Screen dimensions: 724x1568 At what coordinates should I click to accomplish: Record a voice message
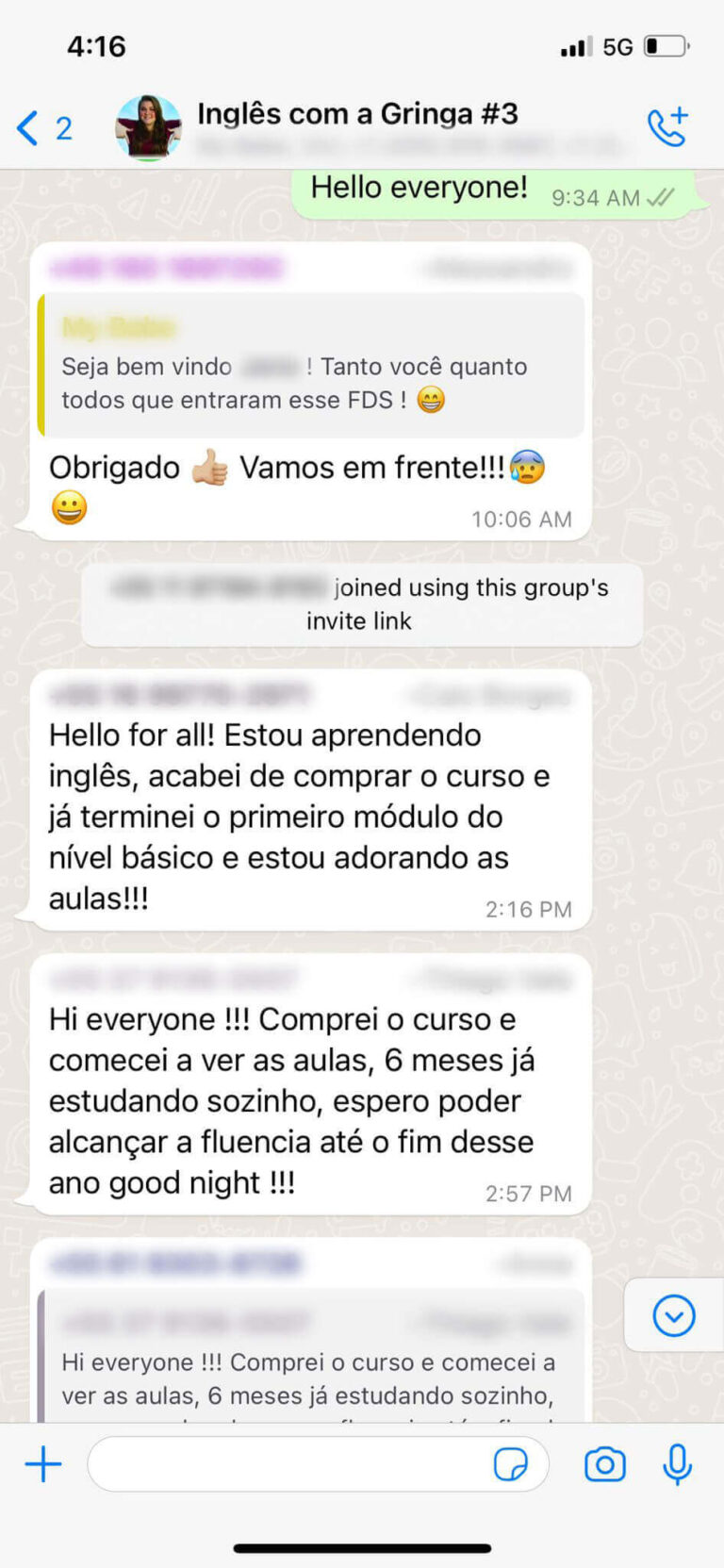click(677, 1464)
